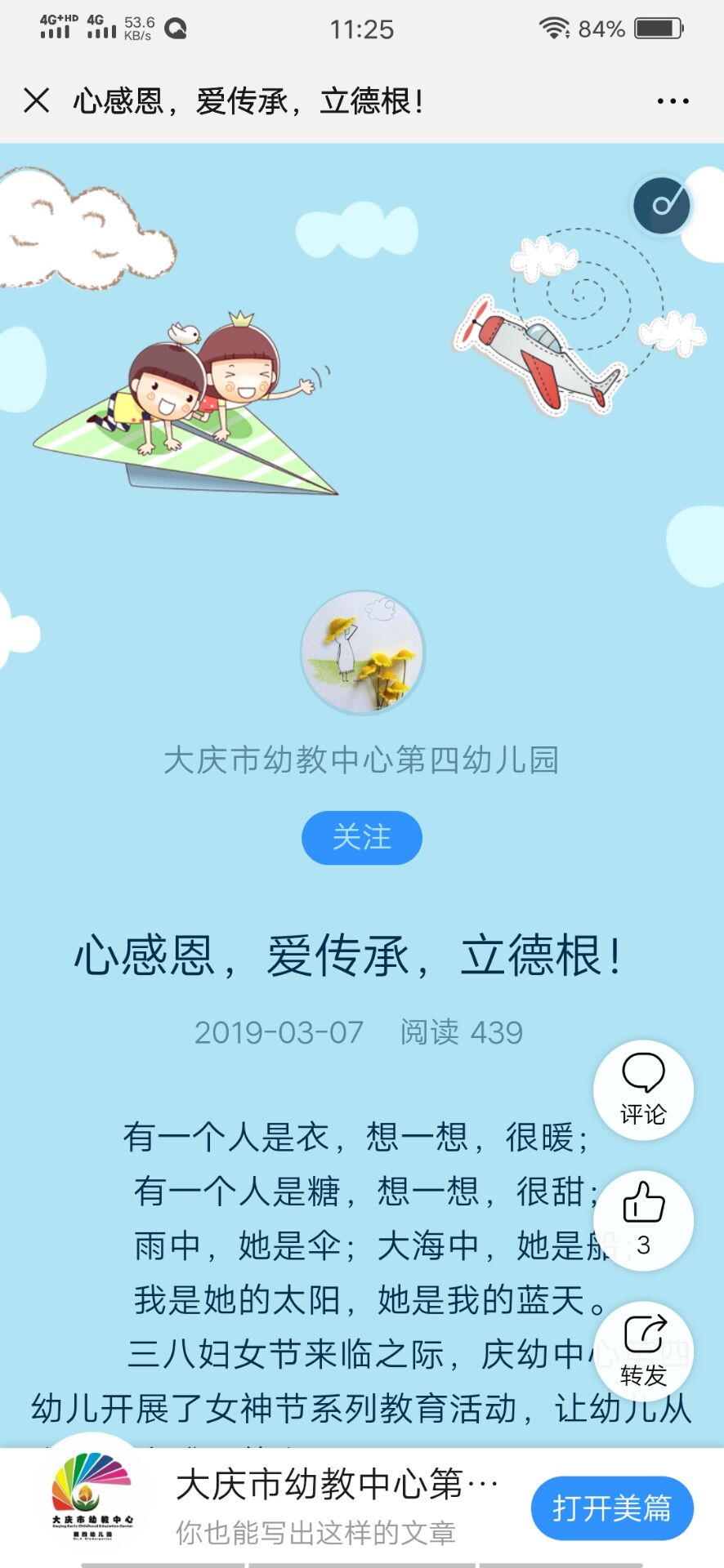Open the 大庆市幼教中心第四幼儿园 author name link
The height and width of the screenshot is (1568, 724).
[x=361, y=759]
